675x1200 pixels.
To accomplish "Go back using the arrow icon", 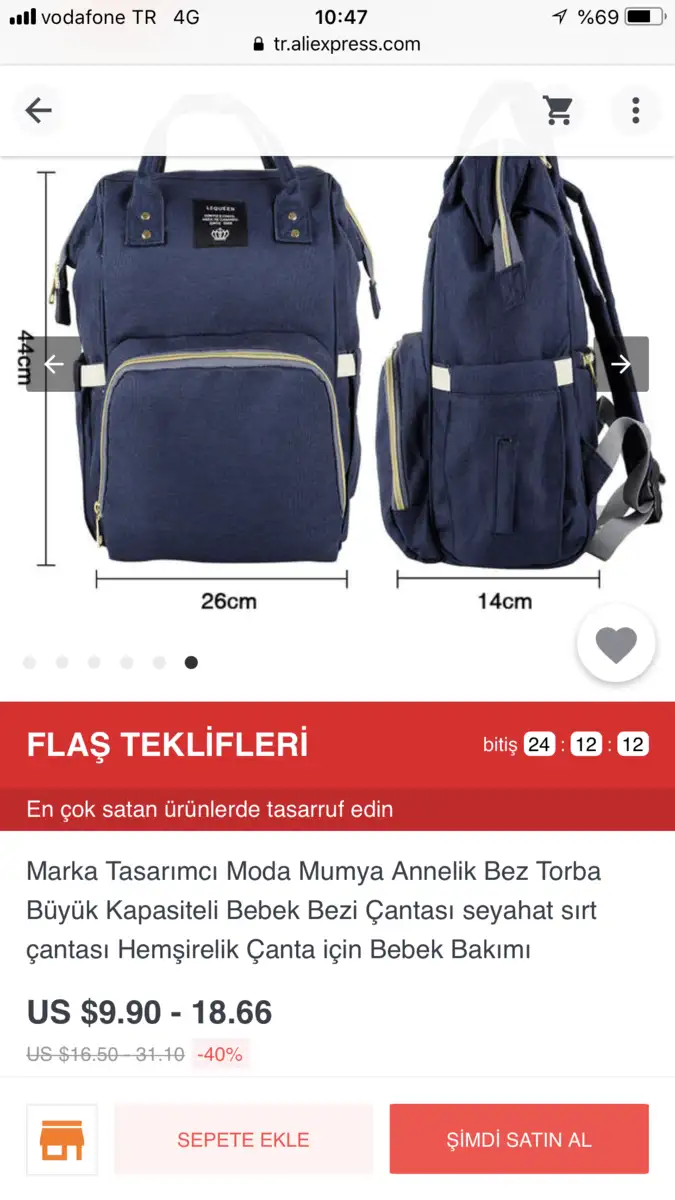I will tap(38, 110).
